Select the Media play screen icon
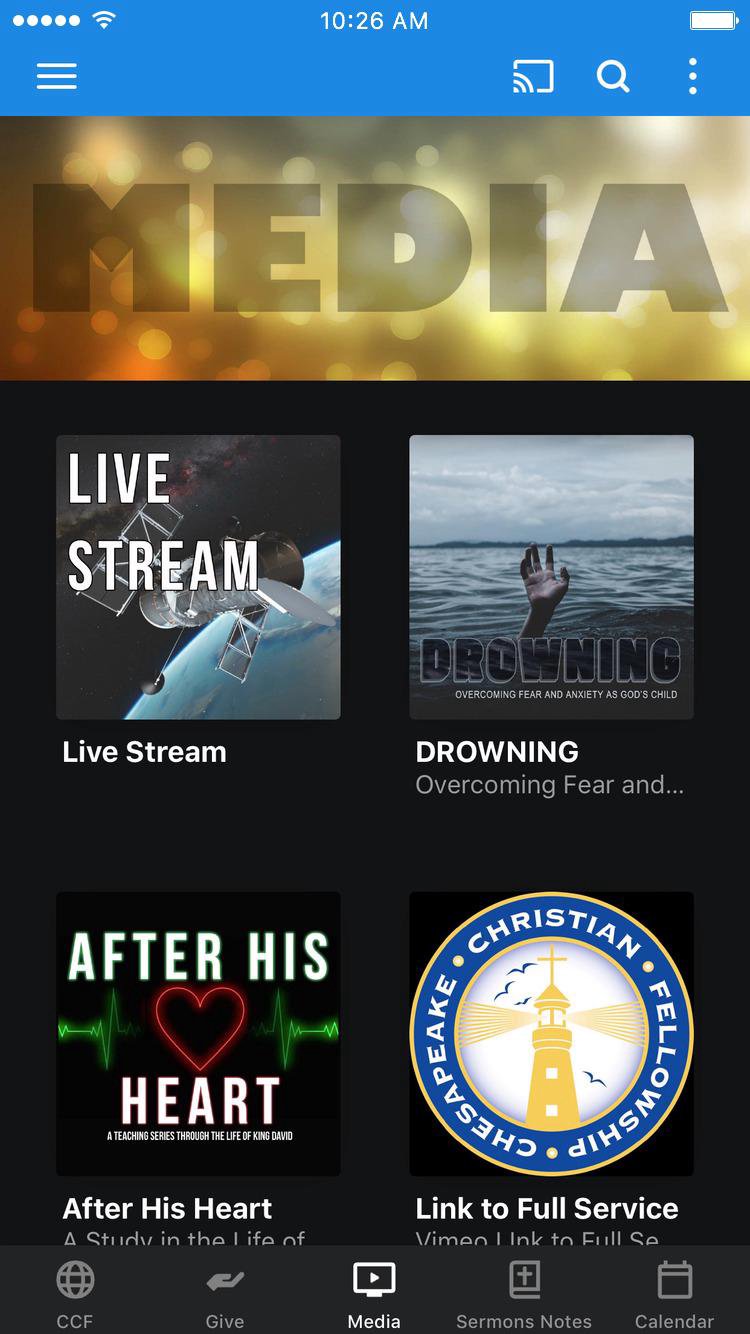Image resolution: width=750 pixels, height=1334 pixels. (374, 1278)
